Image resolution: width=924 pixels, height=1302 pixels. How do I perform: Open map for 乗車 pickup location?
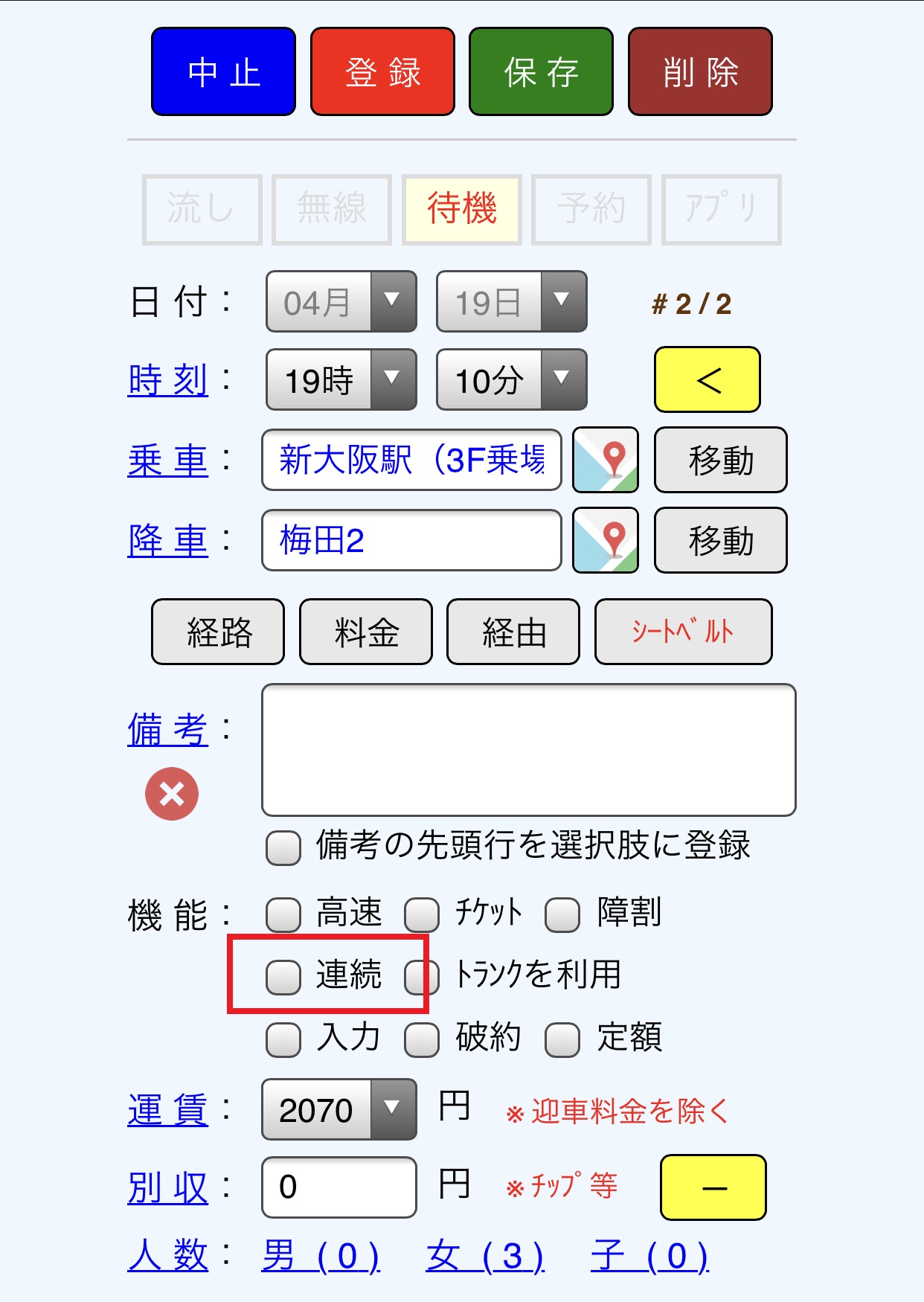605,460
